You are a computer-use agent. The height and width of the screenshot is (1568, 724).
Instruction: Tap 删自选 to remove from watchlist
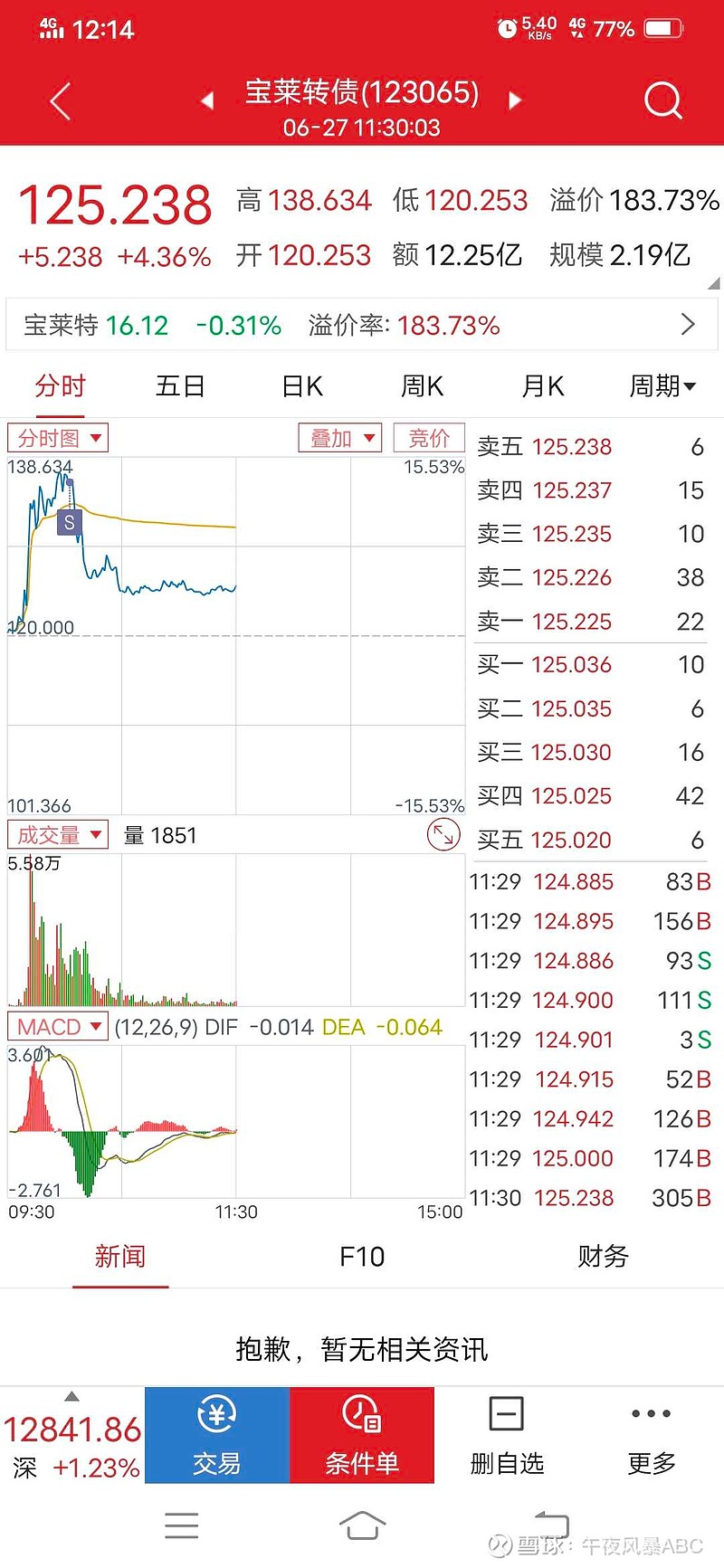click(x=507, y=1435)
